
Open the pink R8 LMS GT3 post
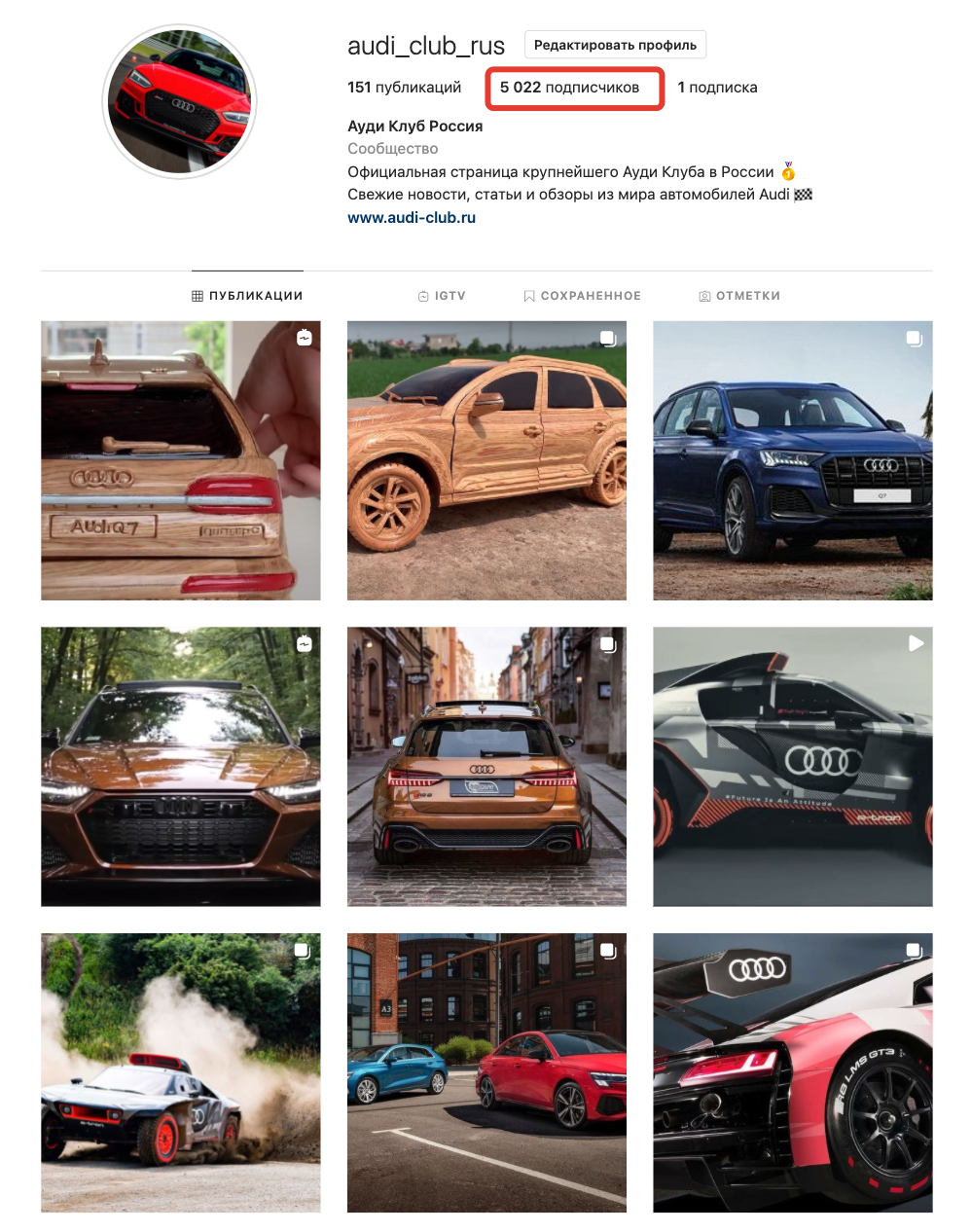coord(792,1072)
